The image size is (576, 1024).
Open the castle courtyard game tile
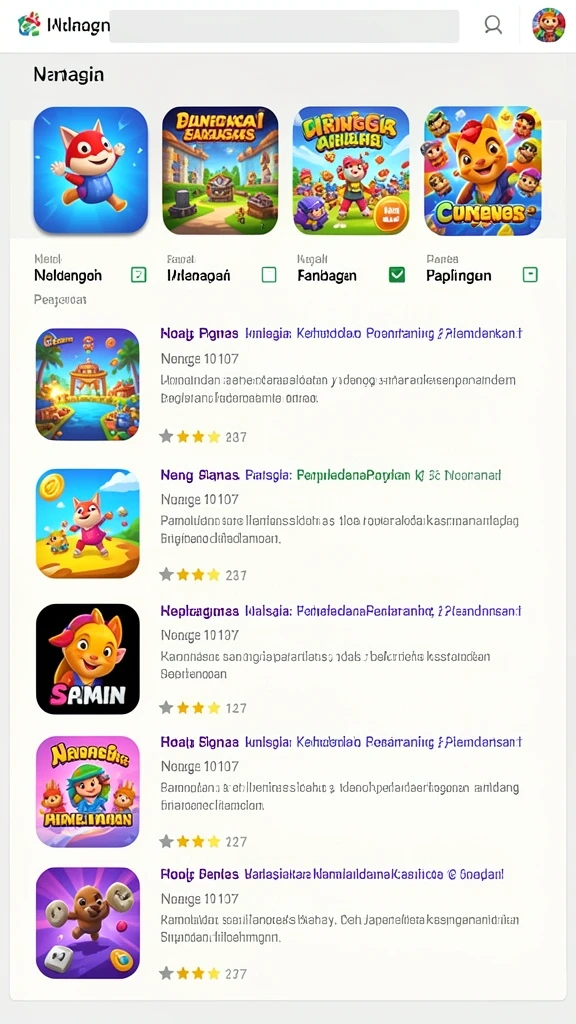220,170
